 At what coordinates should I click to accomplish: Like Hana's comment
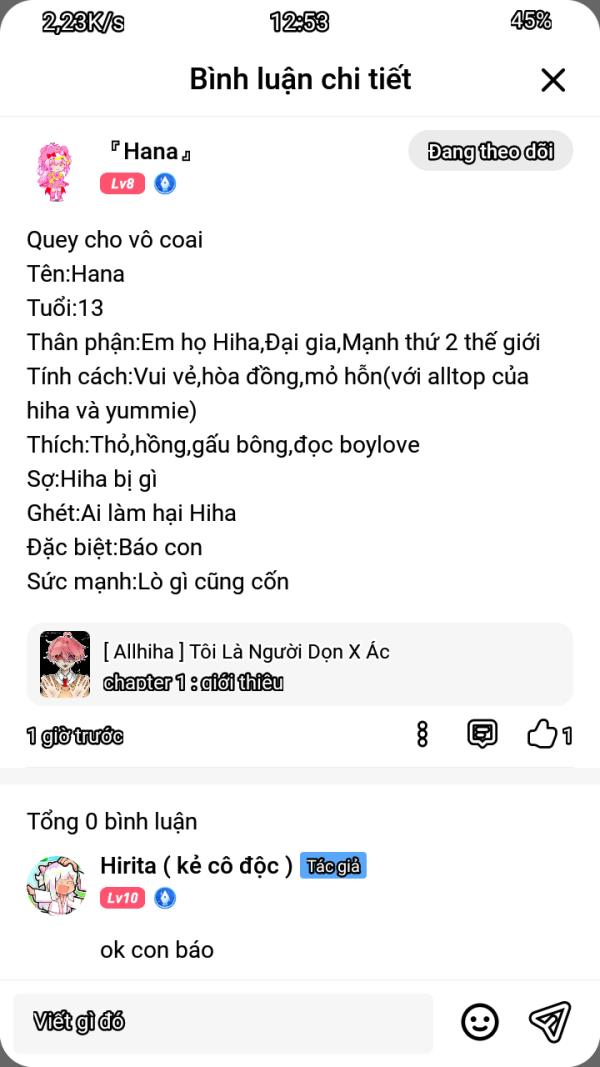pyautogui.click(x=543, y=735)
